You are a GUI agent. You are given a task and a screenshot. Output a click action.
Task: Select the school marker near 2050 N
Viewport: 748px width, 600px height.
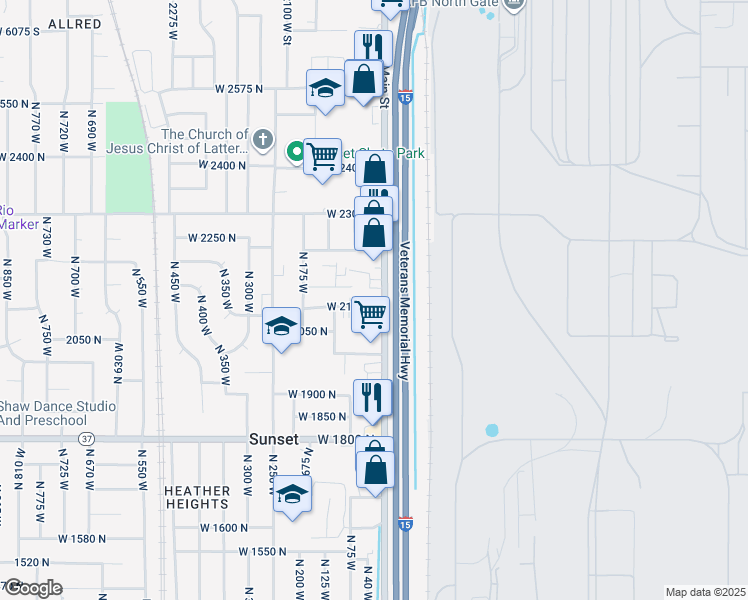pyautogui.click(x=281, y=327)
